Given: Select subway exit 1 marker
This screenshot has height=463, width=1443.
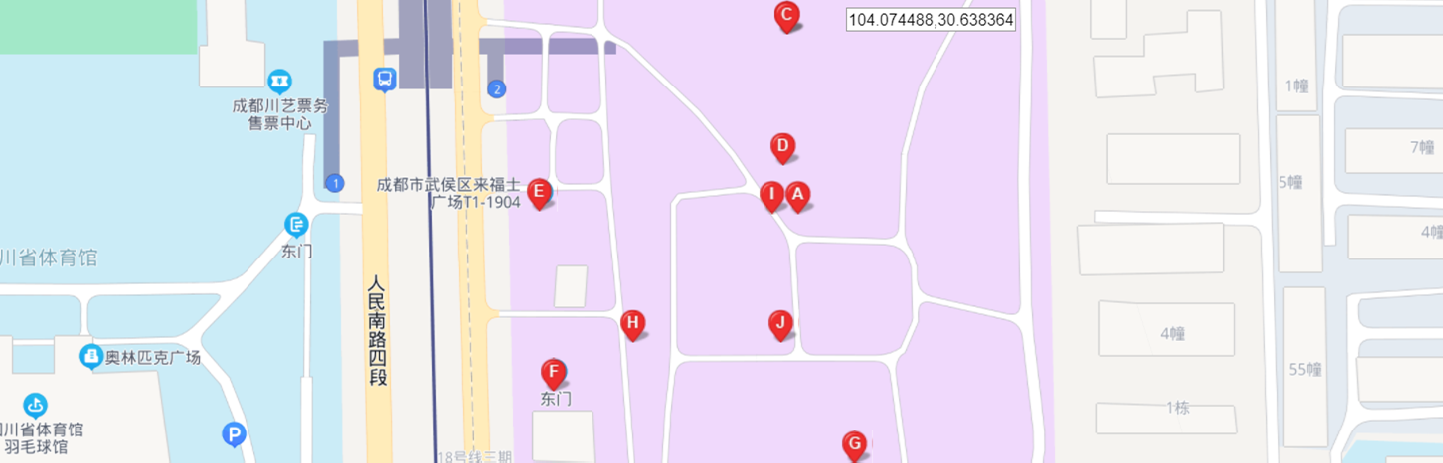Looking at the screenshot, I should [x=335, y=182].
